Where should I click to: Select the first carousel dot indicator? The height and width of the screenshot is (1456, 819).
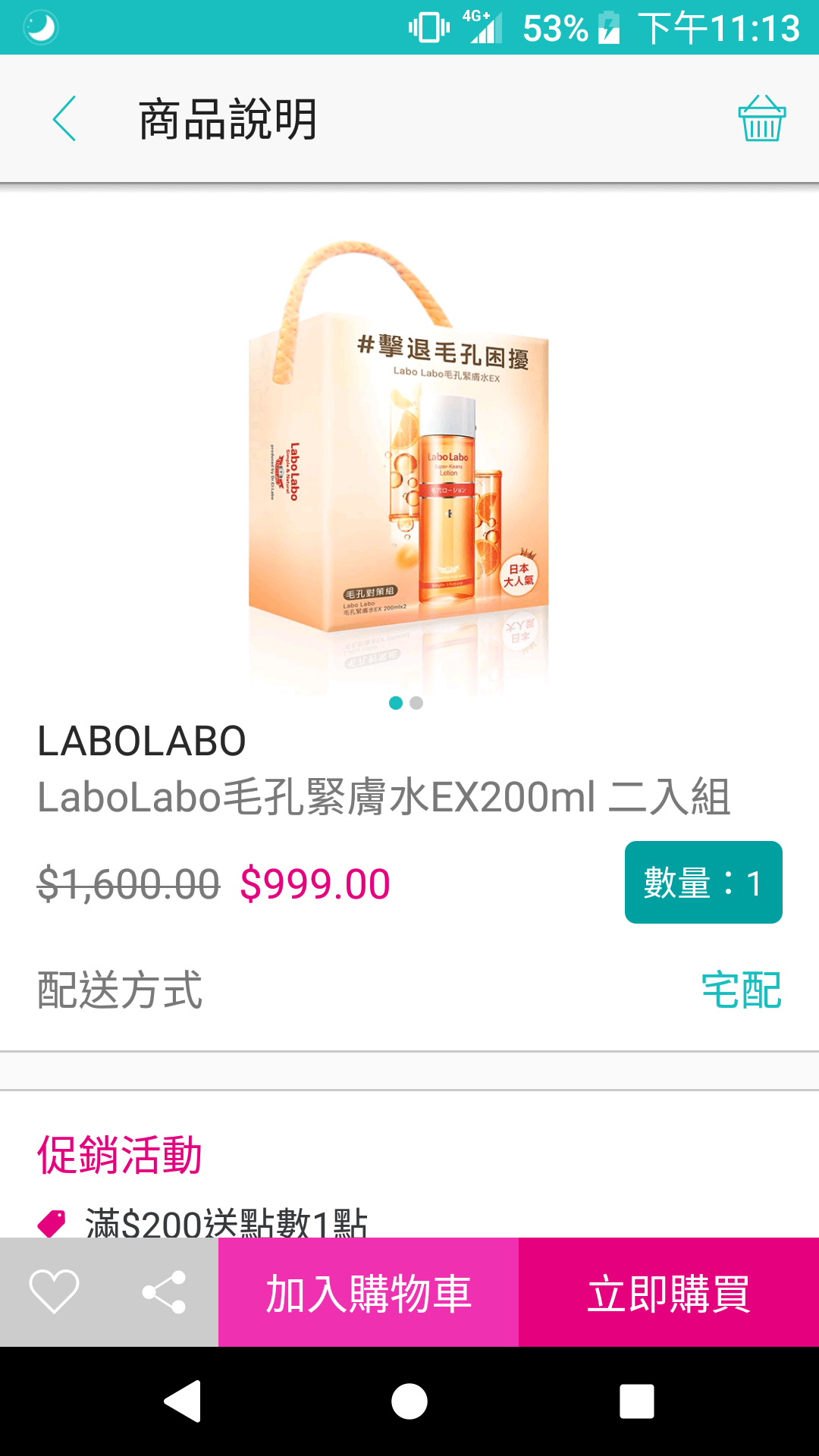(396, 704)
